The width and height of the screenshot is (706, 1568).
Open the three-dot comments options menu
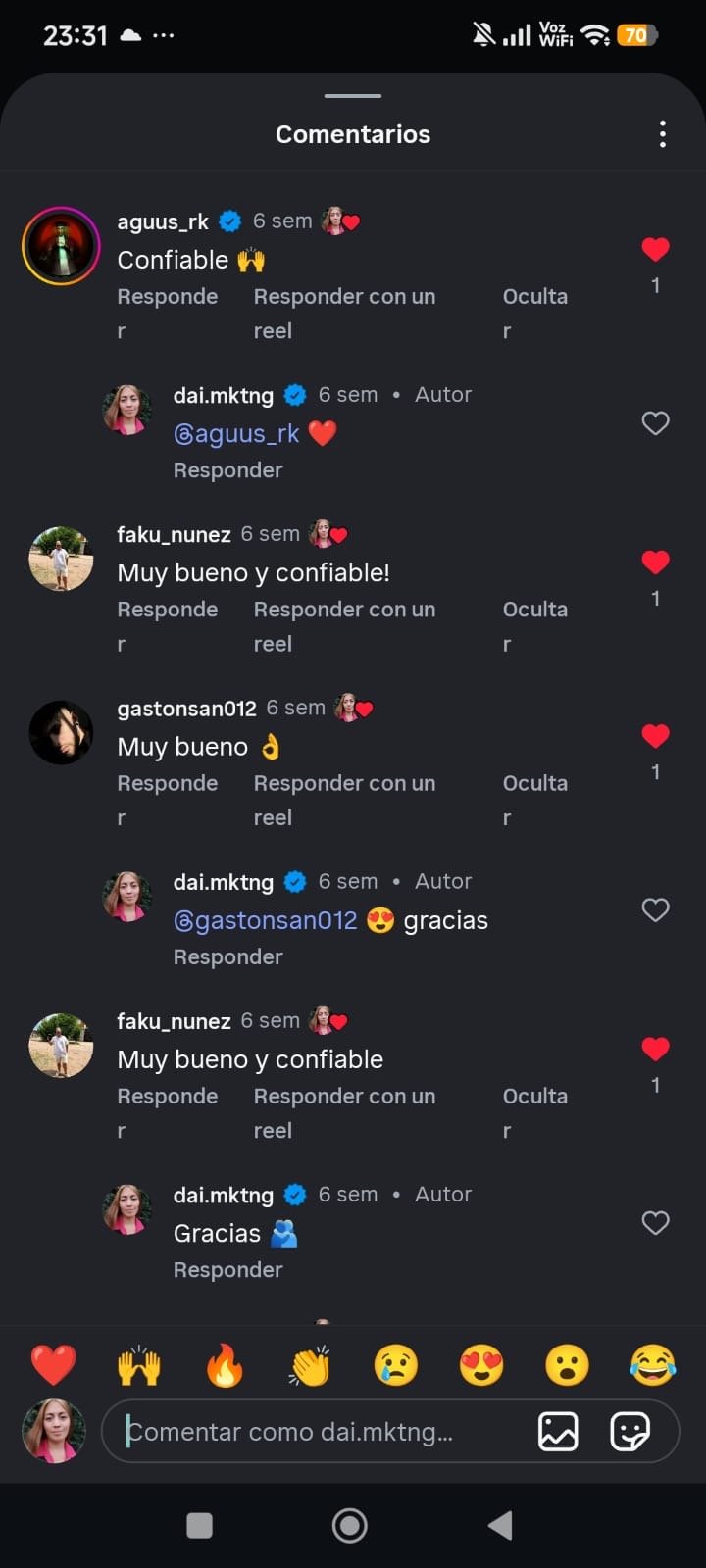662,133
